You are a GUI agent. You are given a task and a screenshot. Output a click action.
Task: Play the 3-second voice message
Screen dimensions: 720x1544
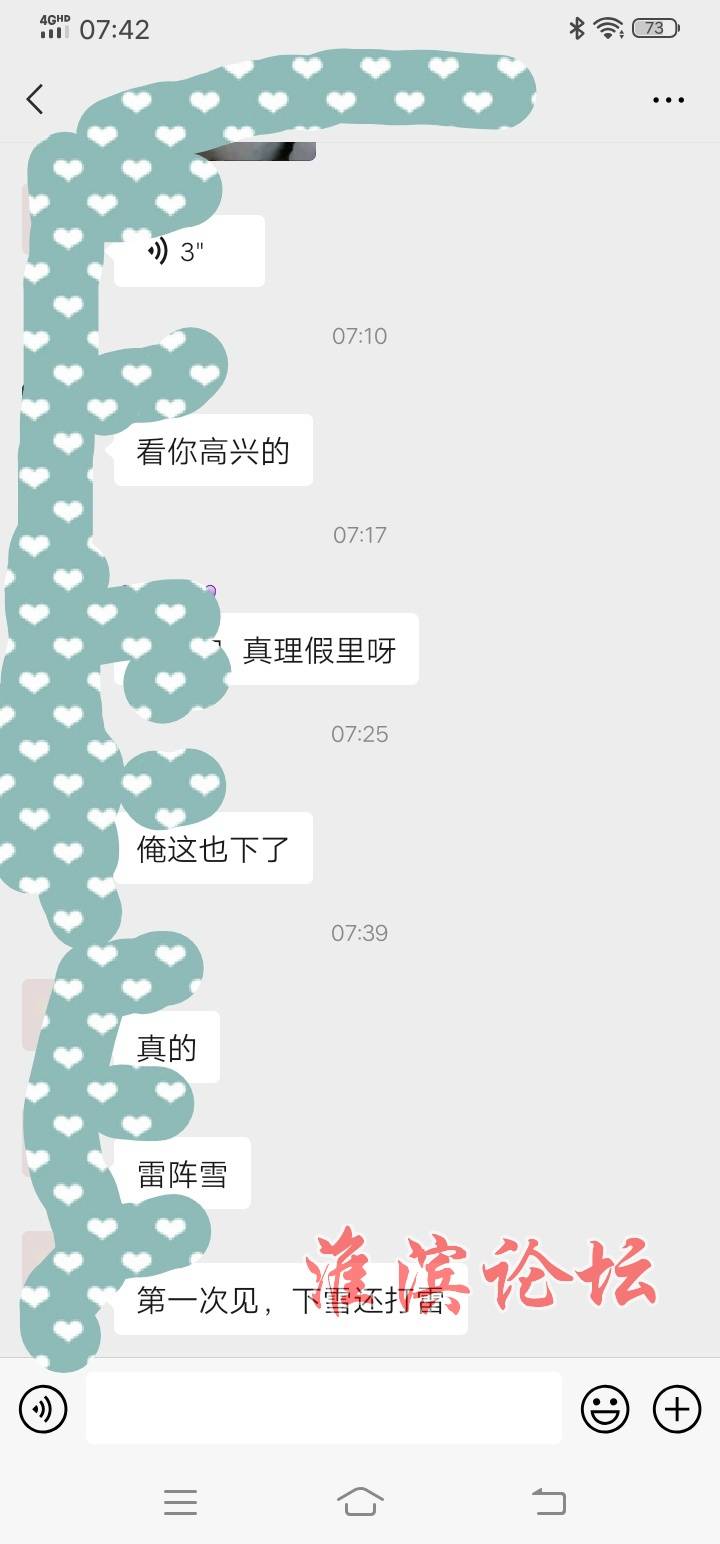click(x=189, y=251)
